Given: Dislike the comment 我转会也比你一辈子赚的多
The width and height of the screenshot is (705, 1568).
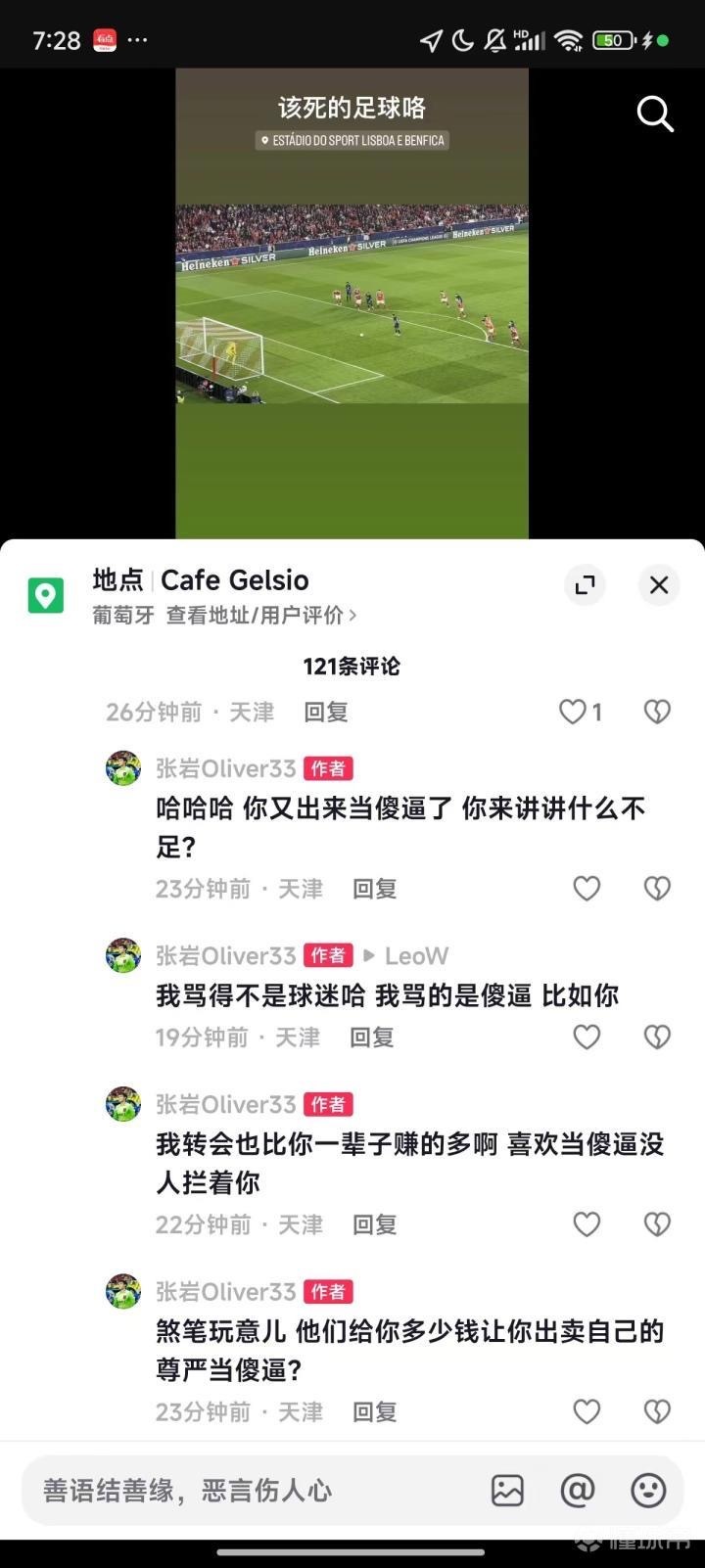Looking at the screenshot, I should pos(657,1224).
